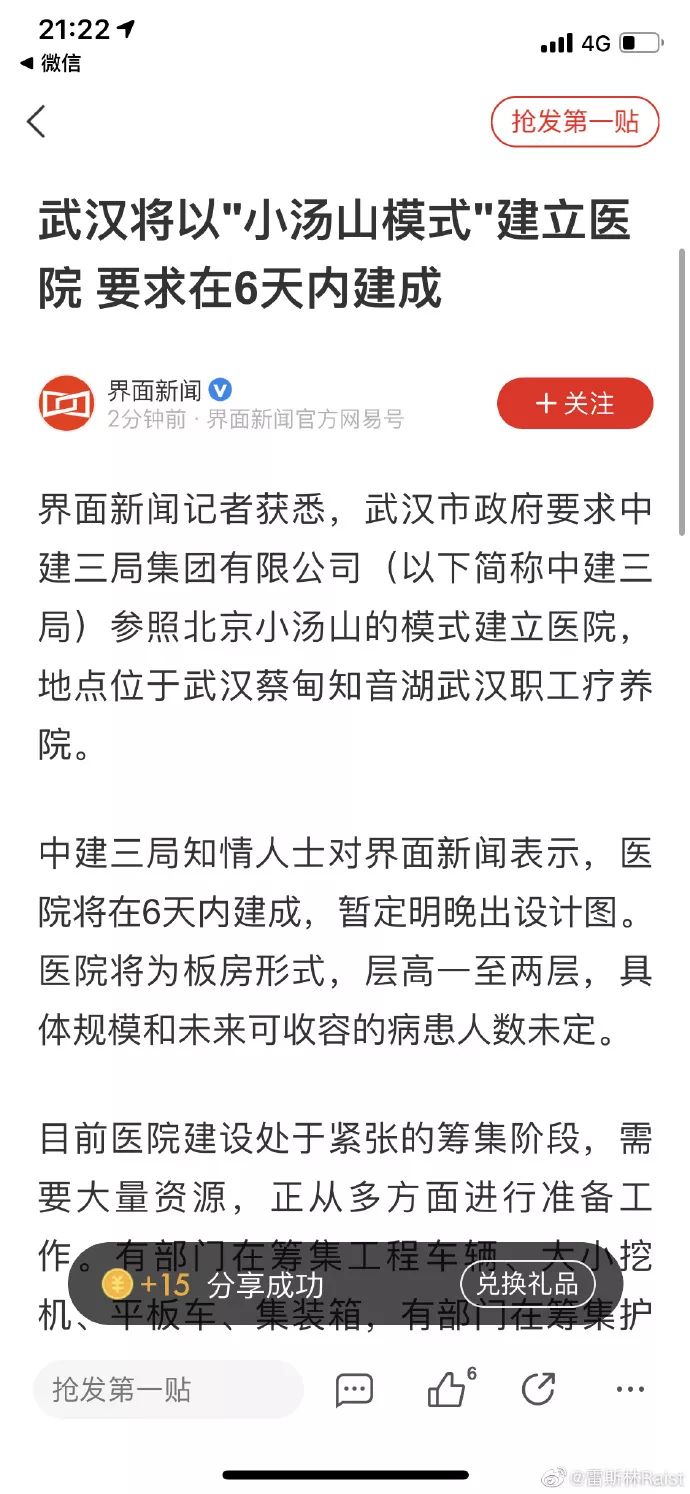Viewport: 690px width, 1494px height.
Task: Open the 抢发第一贴 comment input field
Action: [168, 1389]
